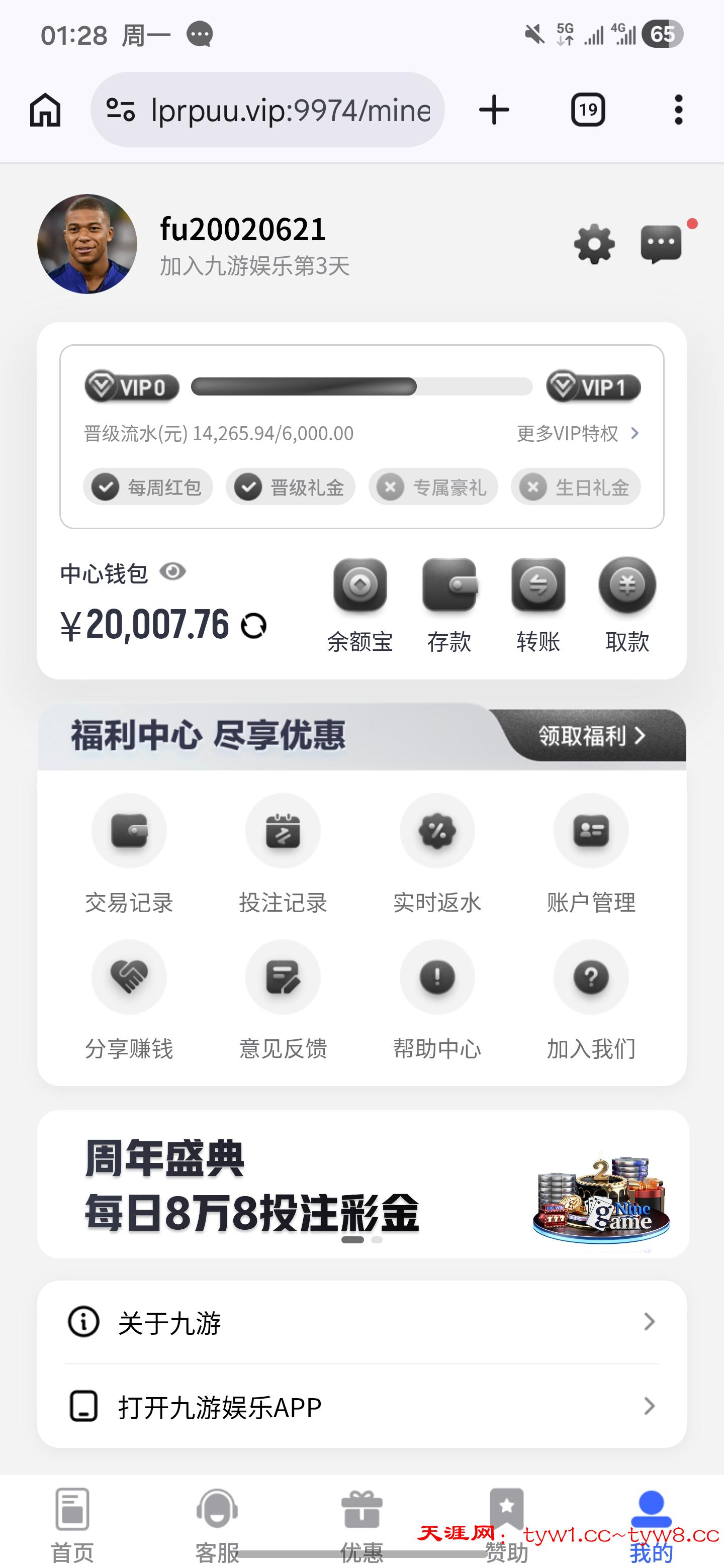This screenshot has height=1568, width=724.
Task: Refresh the wallet balance
Action: pyautogui.click(x=253, y=626)
